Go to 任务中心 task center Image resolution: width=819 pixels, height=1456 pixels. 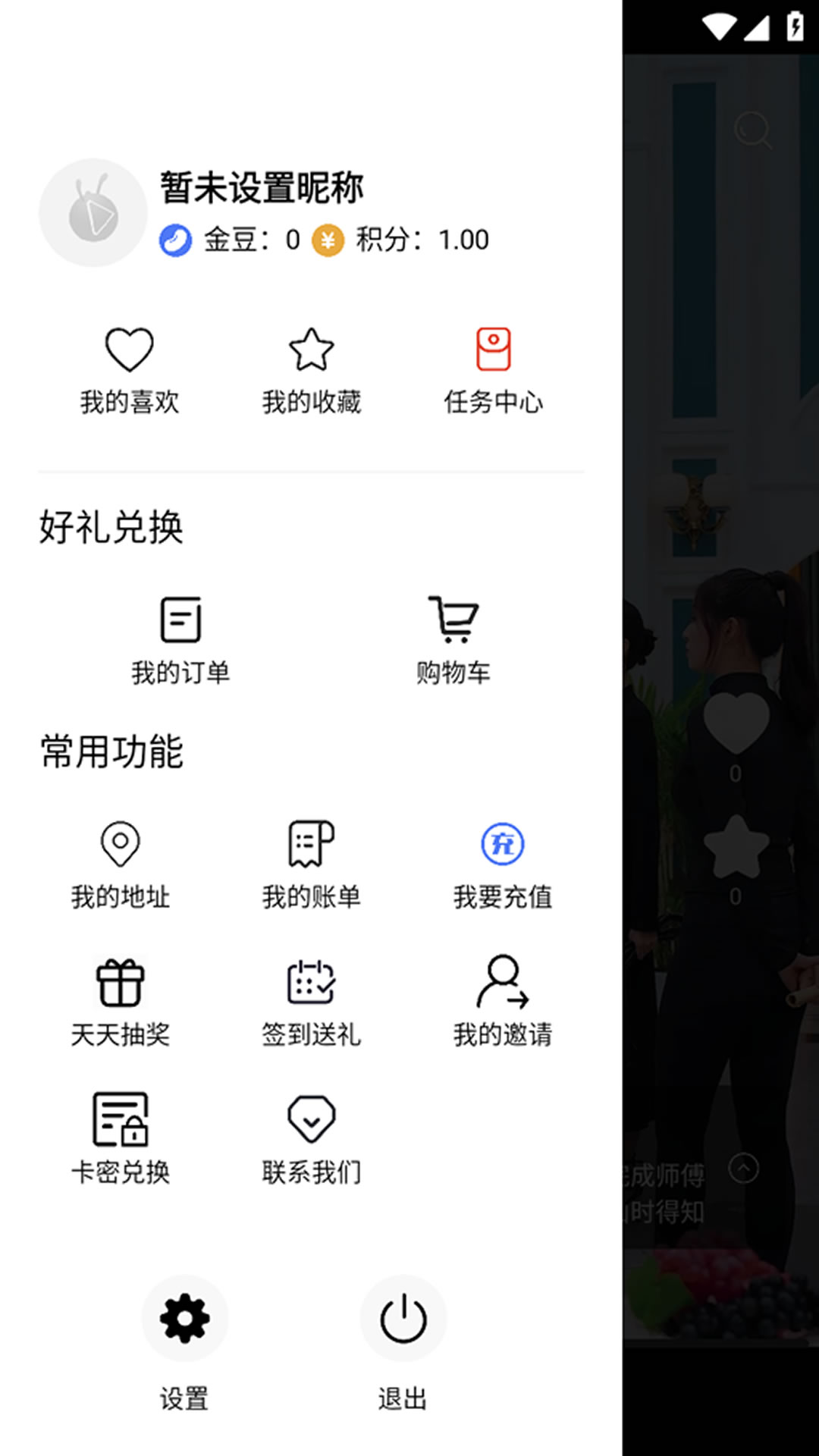pos(493,370)
